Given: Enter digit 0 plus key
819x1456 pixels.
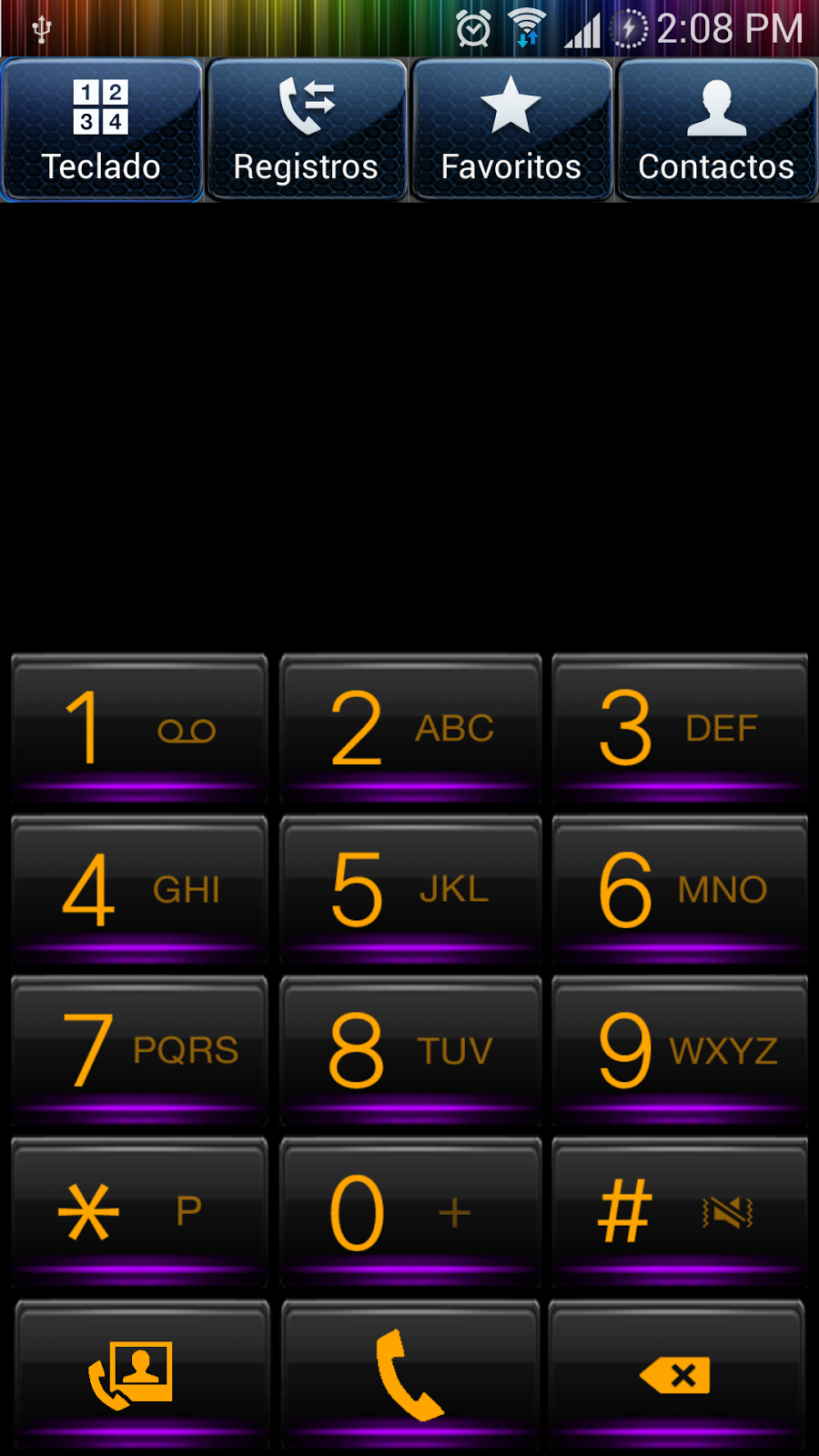Looking at the screenshot, I should [x=410, y=1211].
